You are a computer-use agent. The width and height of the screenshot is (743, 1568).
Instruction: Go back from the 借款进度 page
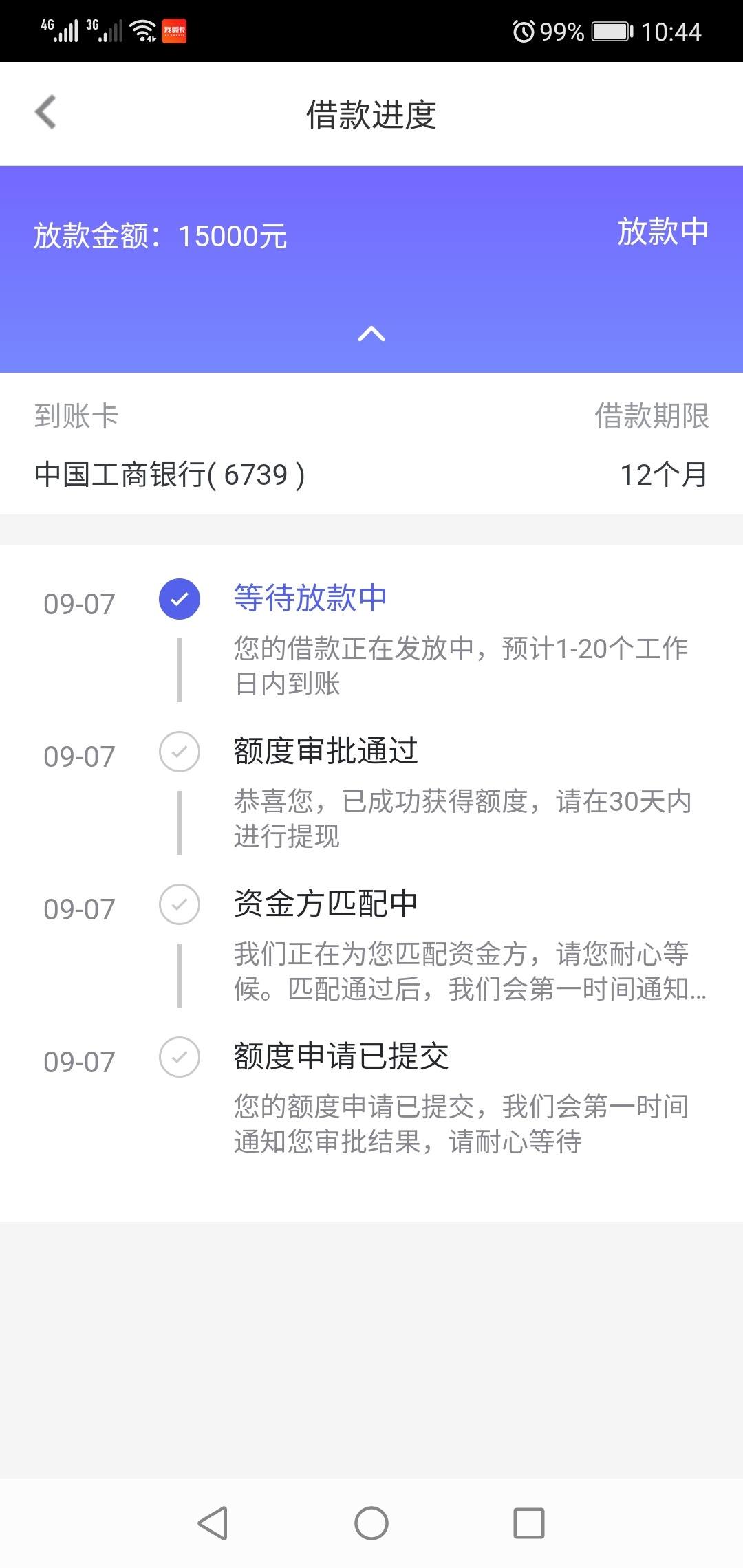45,112
